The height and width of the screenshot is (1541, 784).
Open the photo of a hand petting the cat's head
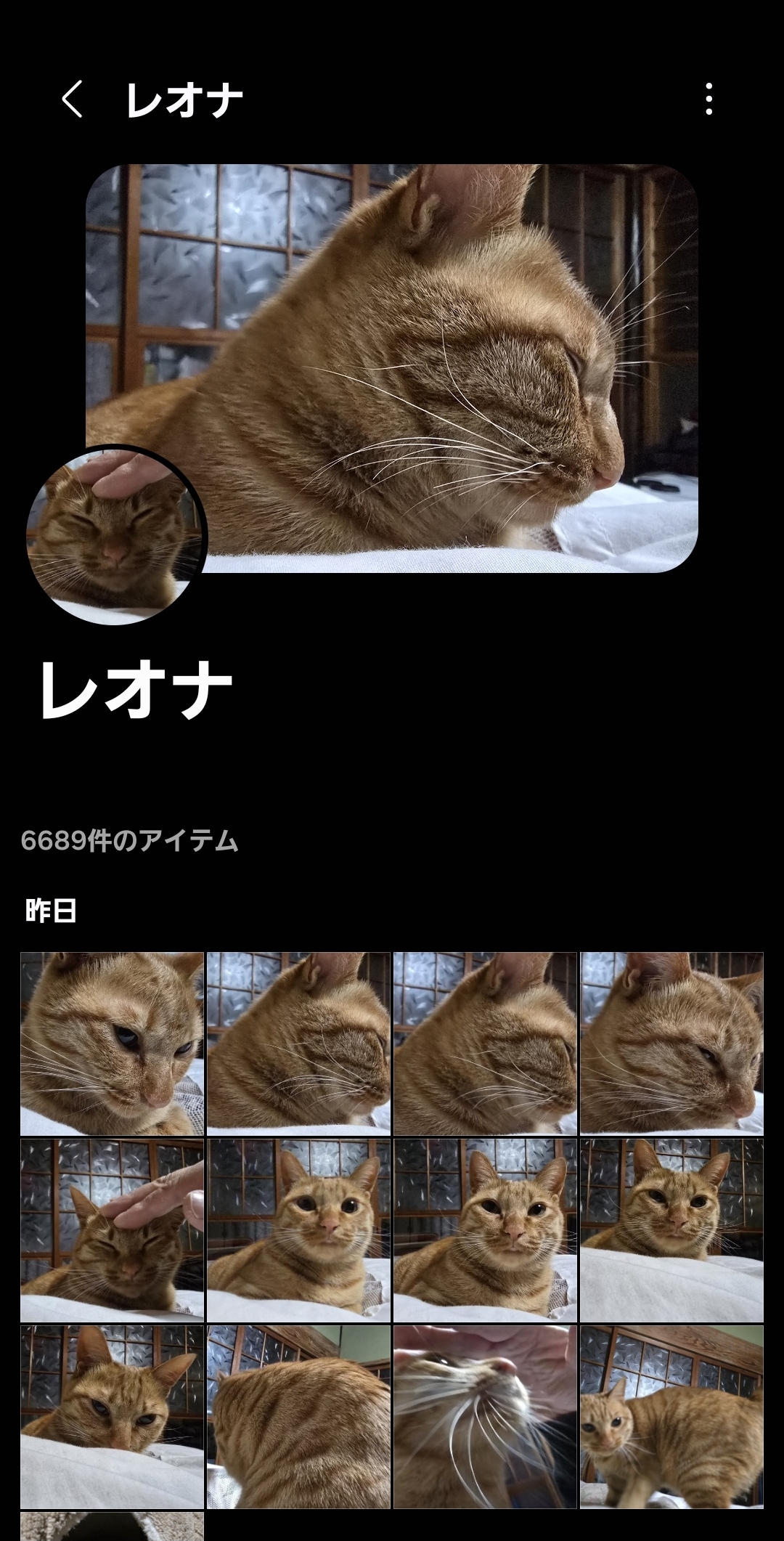112,1230
